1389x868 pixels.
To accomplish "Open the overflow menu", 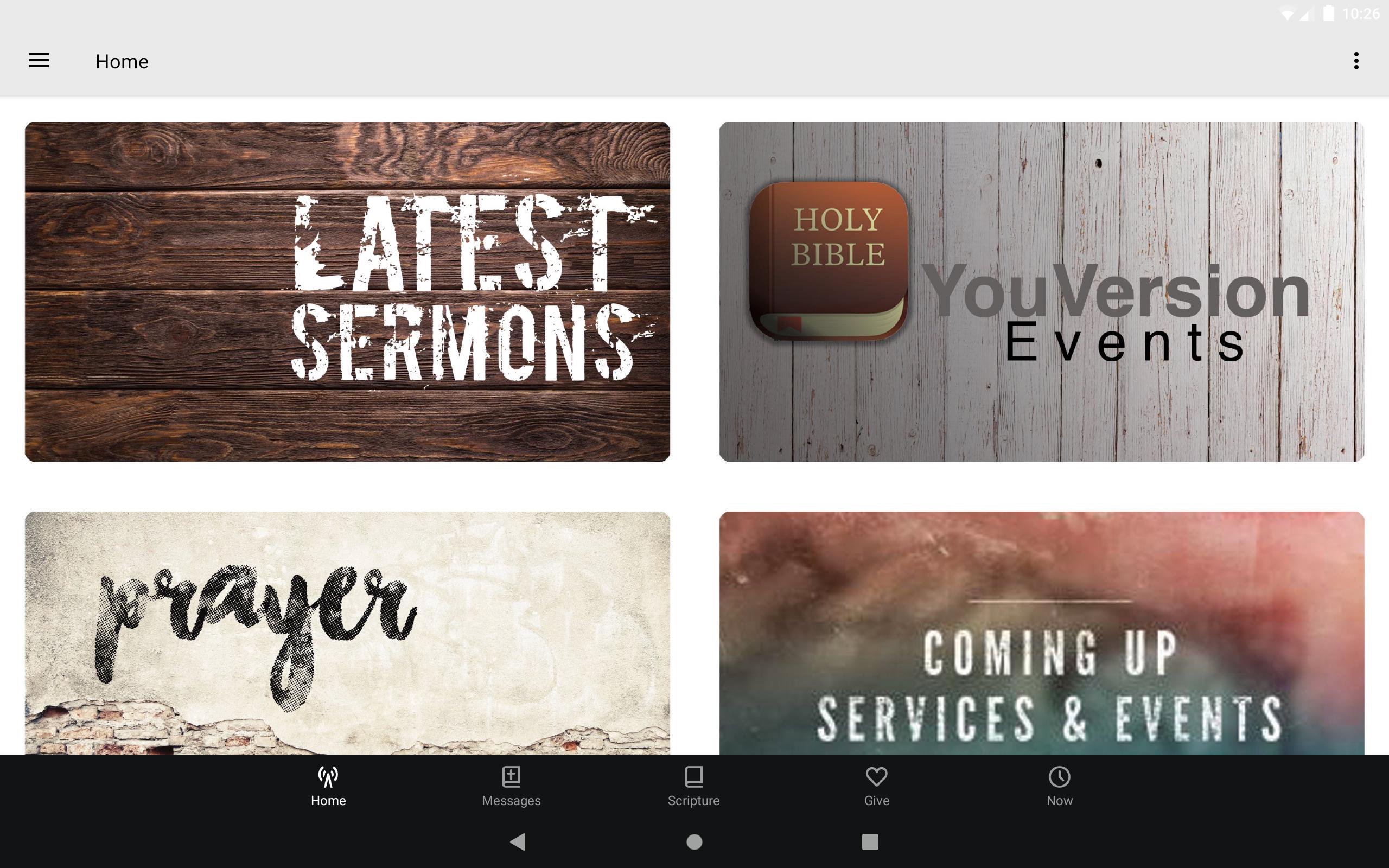I will point(1356,61).
